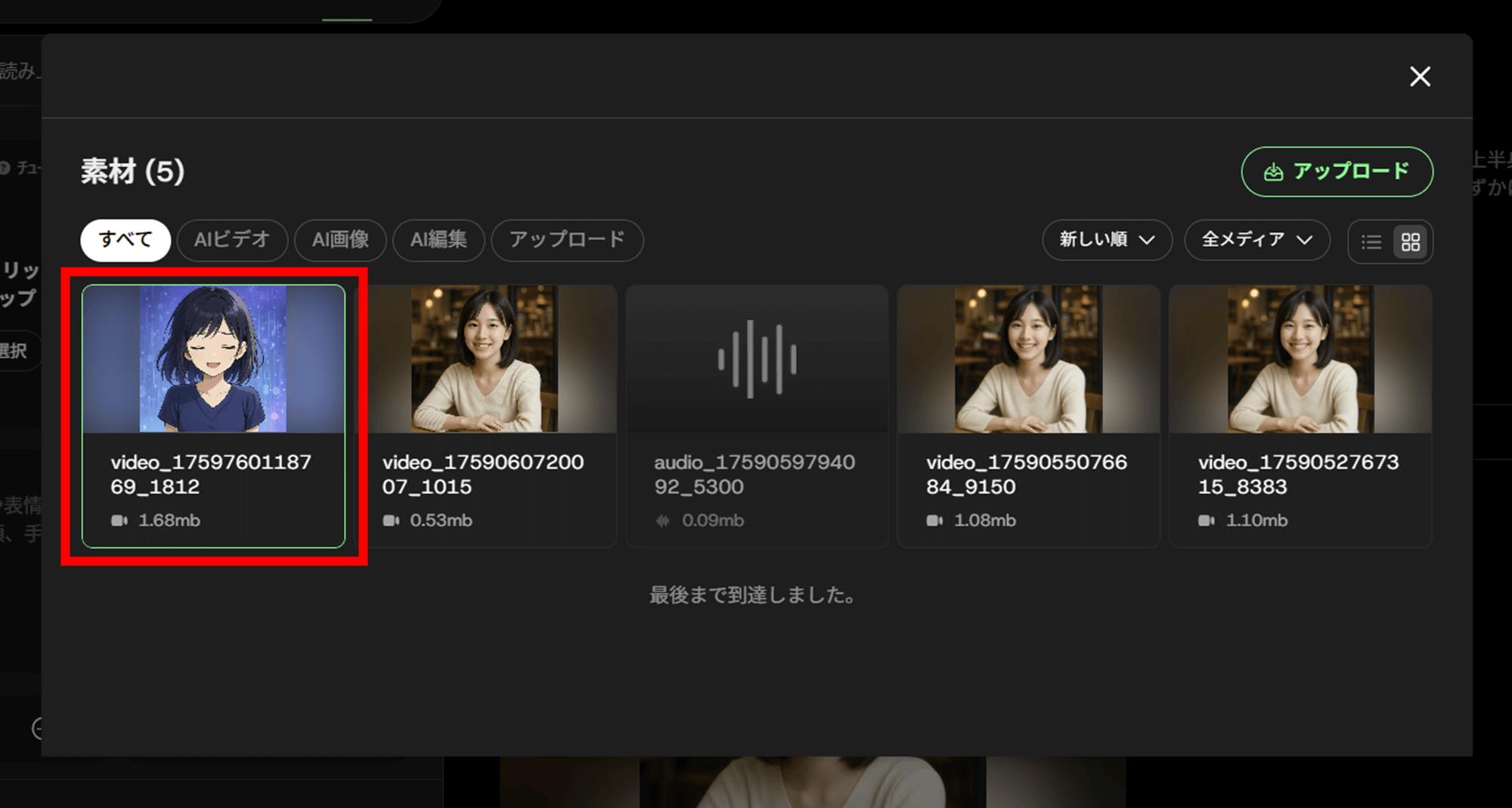Screen dimensions: 1512x808
Task: Close the media library dialog
Action: 1420,76
